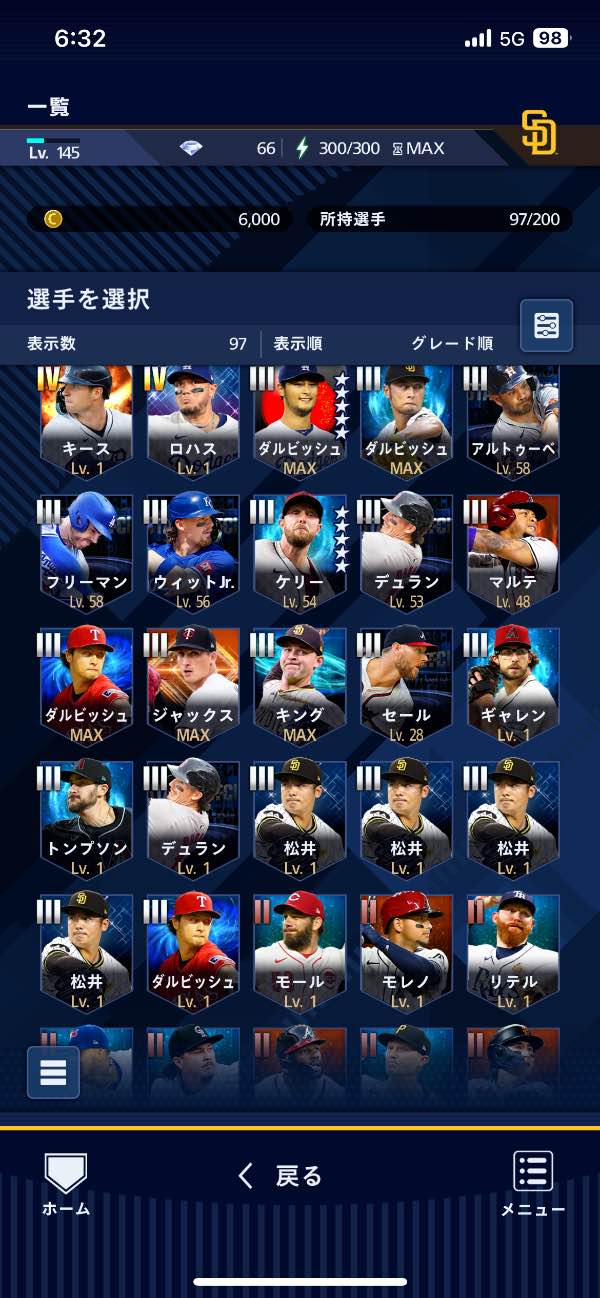
Task: Open ジャックス MAX card
Action: coord(193,686)
